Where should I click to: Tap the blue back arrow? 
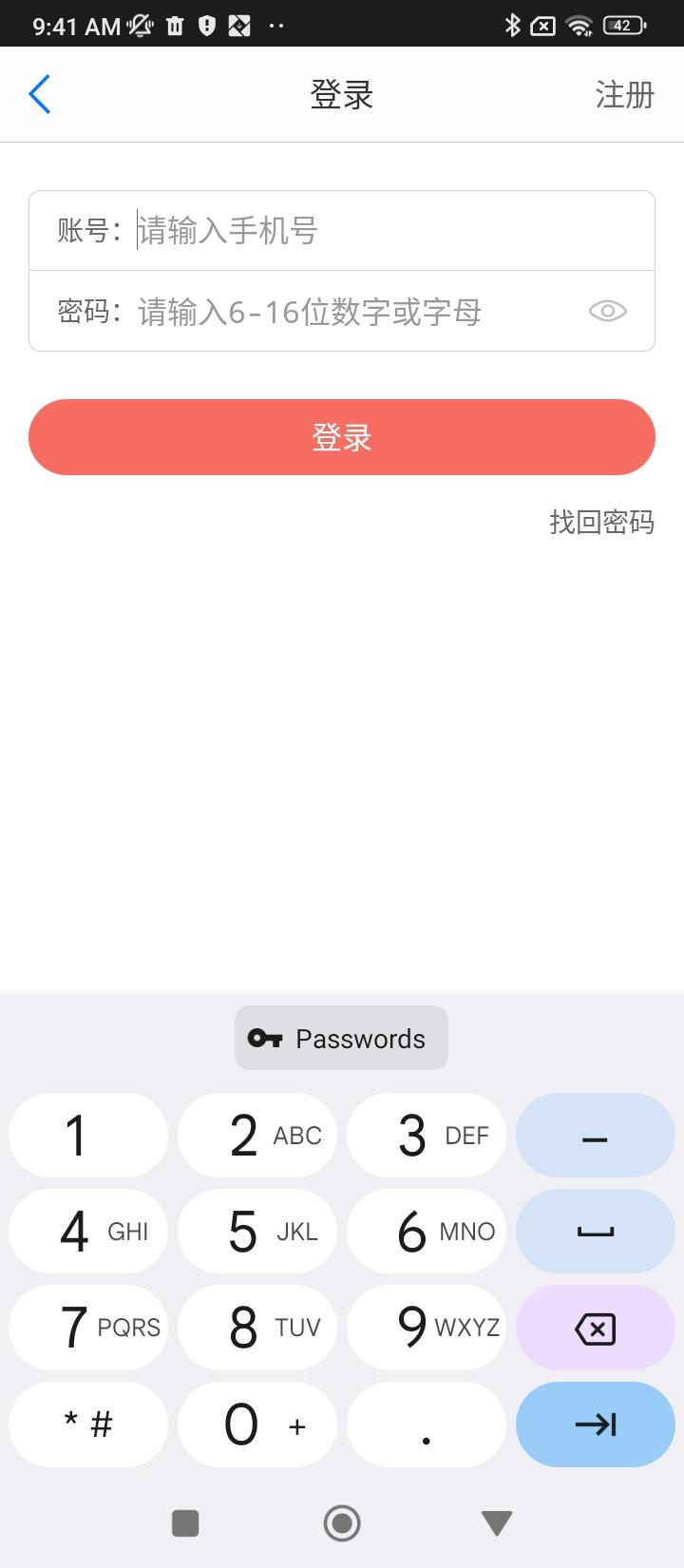click(x=38, y=94)
